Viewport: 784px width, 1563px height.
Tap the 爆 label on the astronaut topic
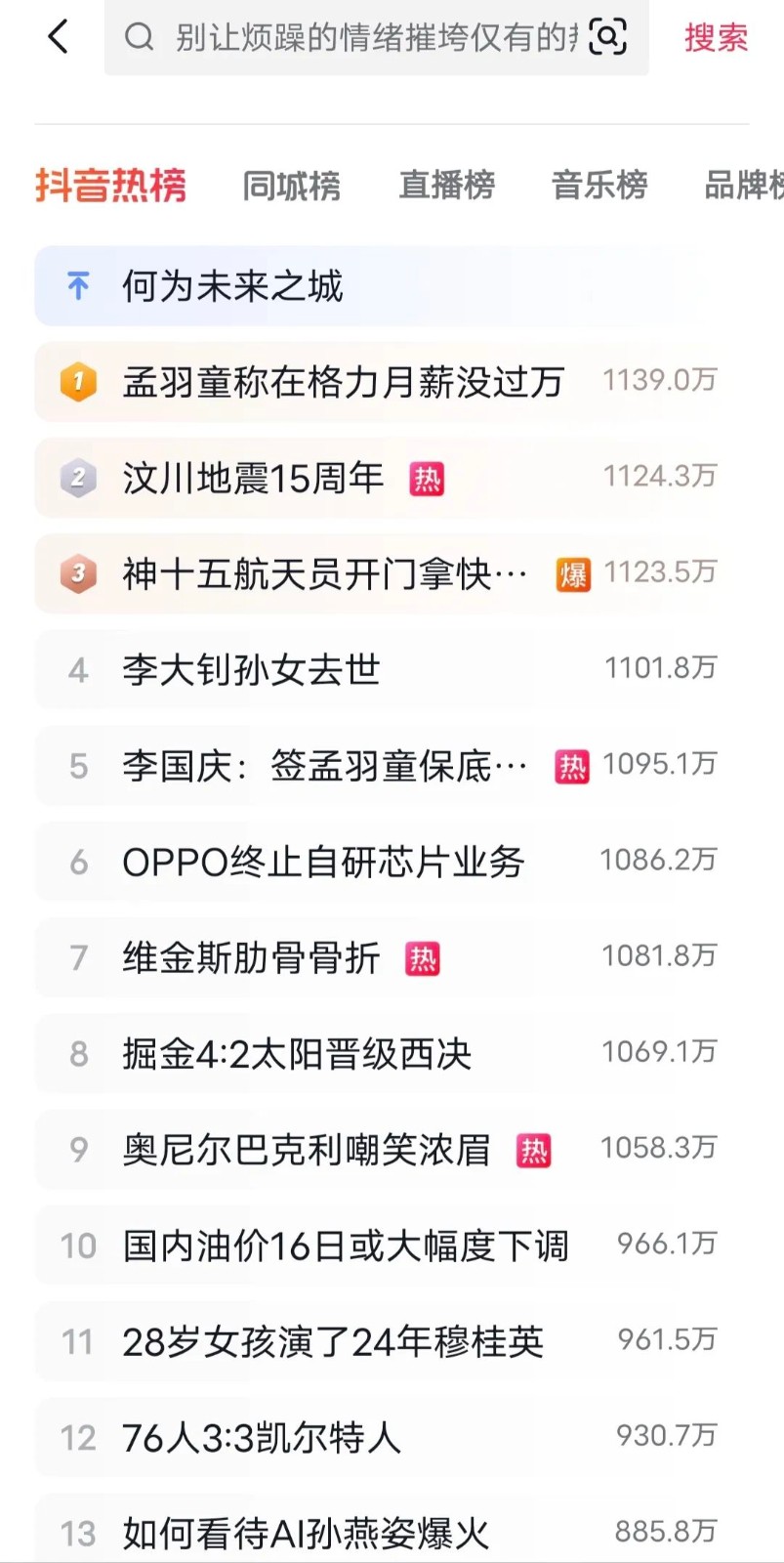click(573, 575)
